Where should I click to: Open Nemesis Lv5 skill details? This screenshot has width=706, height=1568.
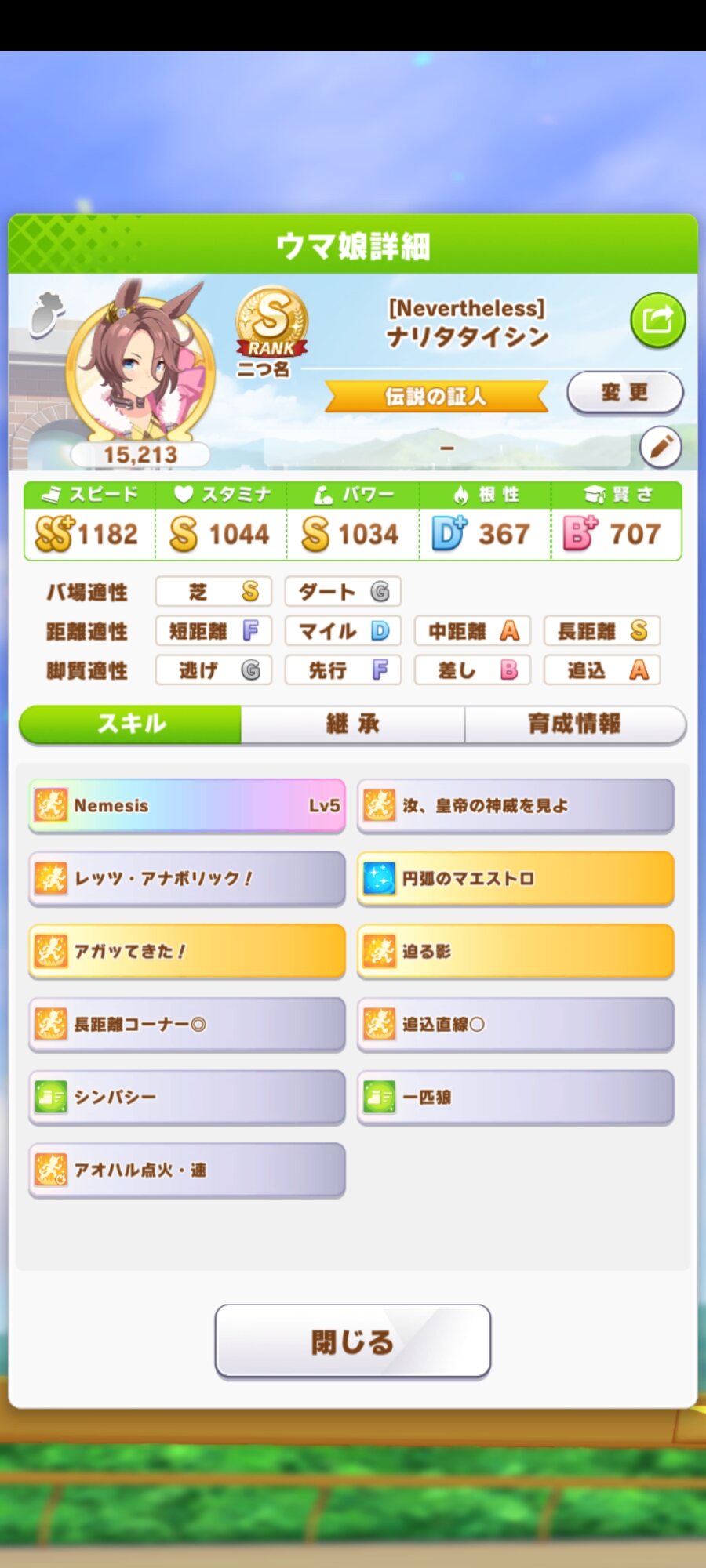pyautogui.click(x=187, y=806)
